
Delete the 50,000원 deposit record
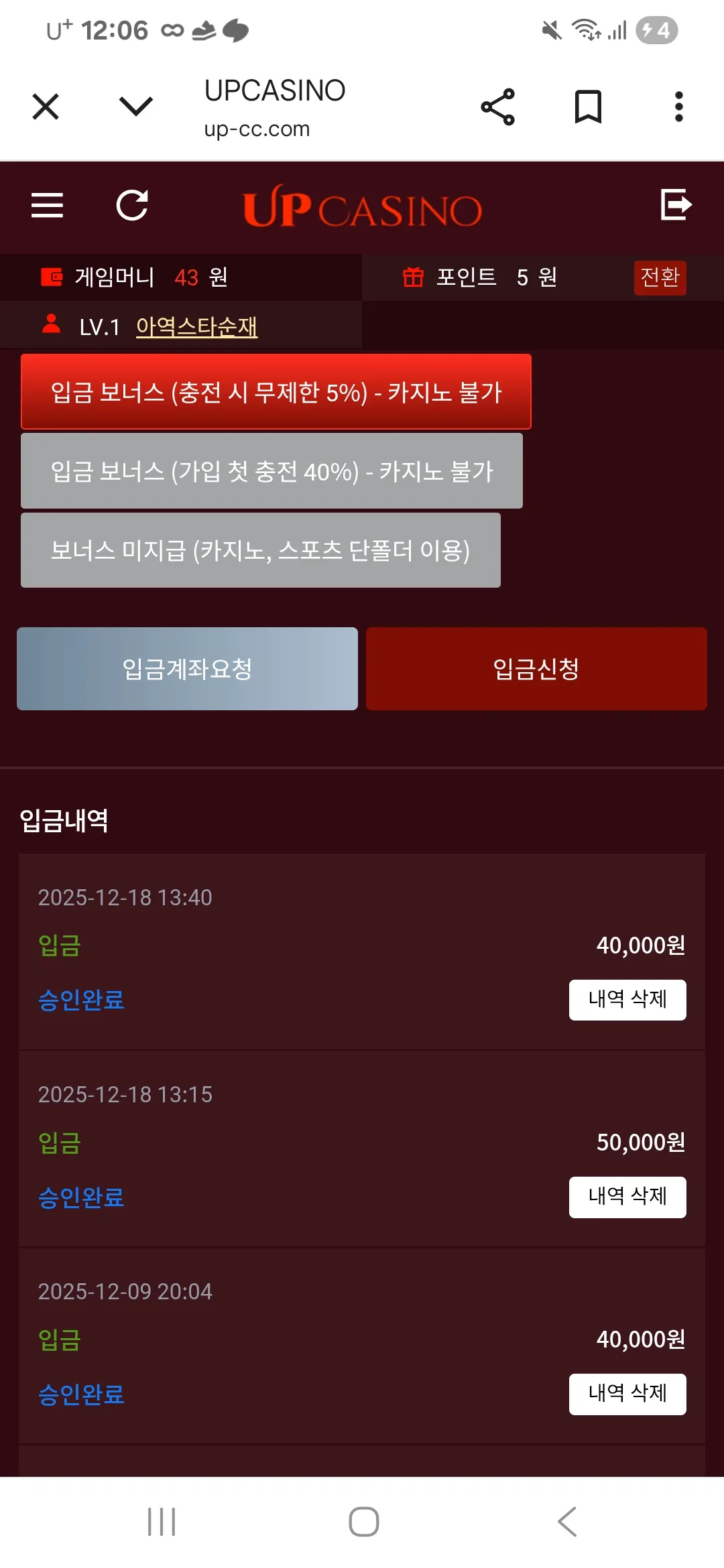coord(627,1197)
